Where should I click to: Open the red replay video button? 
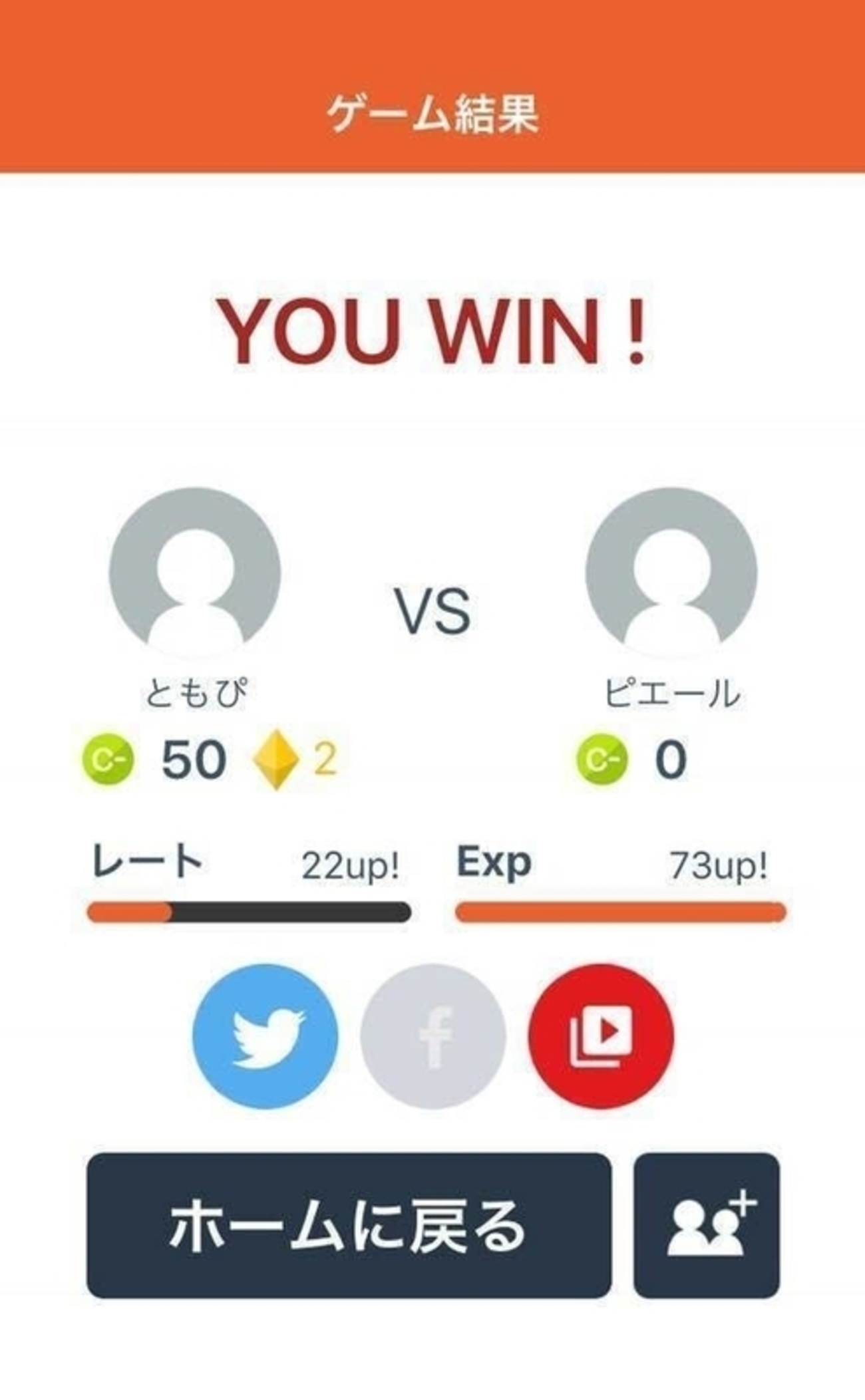pyautogui.click(x=601, y=1036)
